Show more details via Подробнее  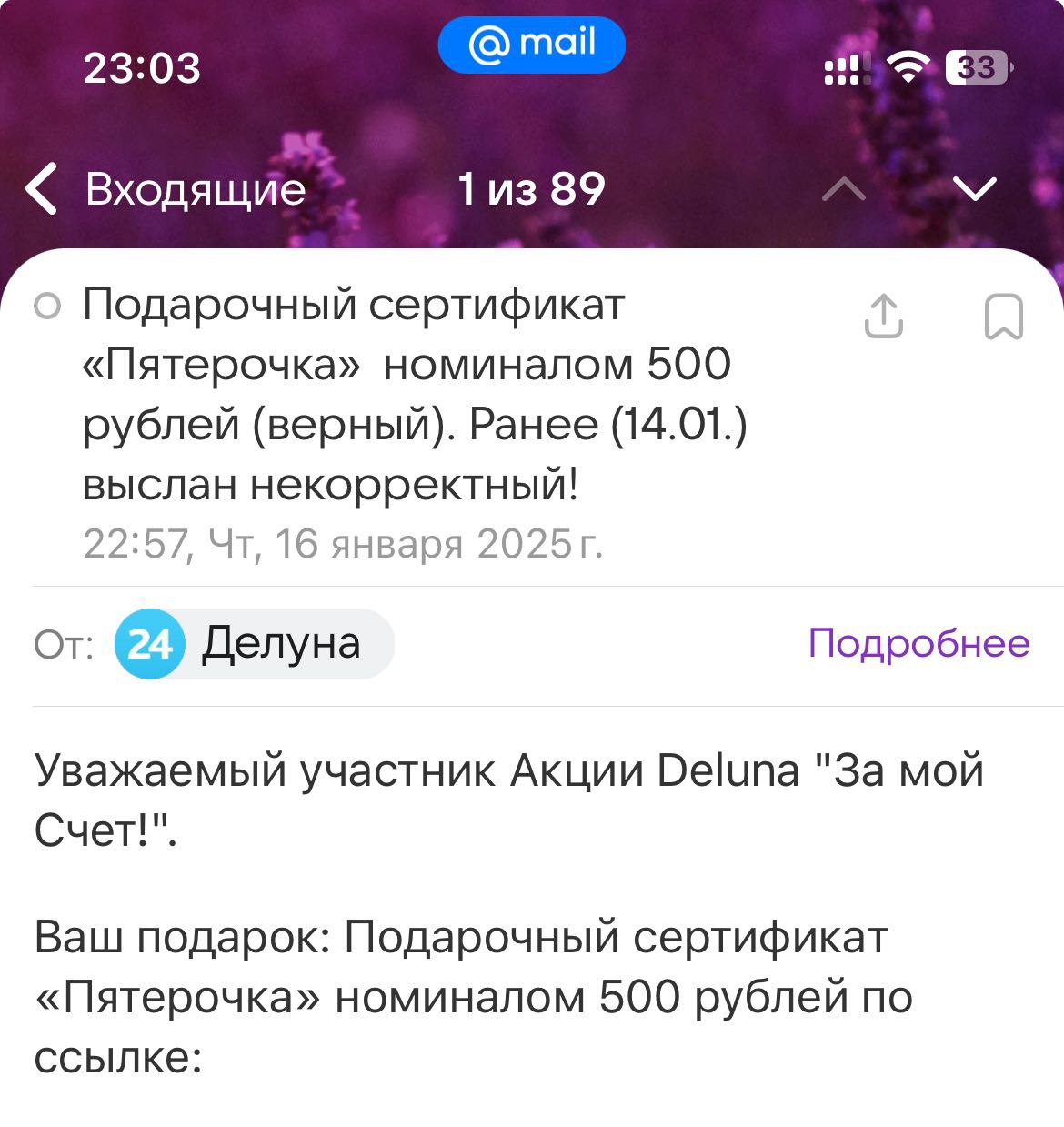pyautogui.click(x=918, y=644)
